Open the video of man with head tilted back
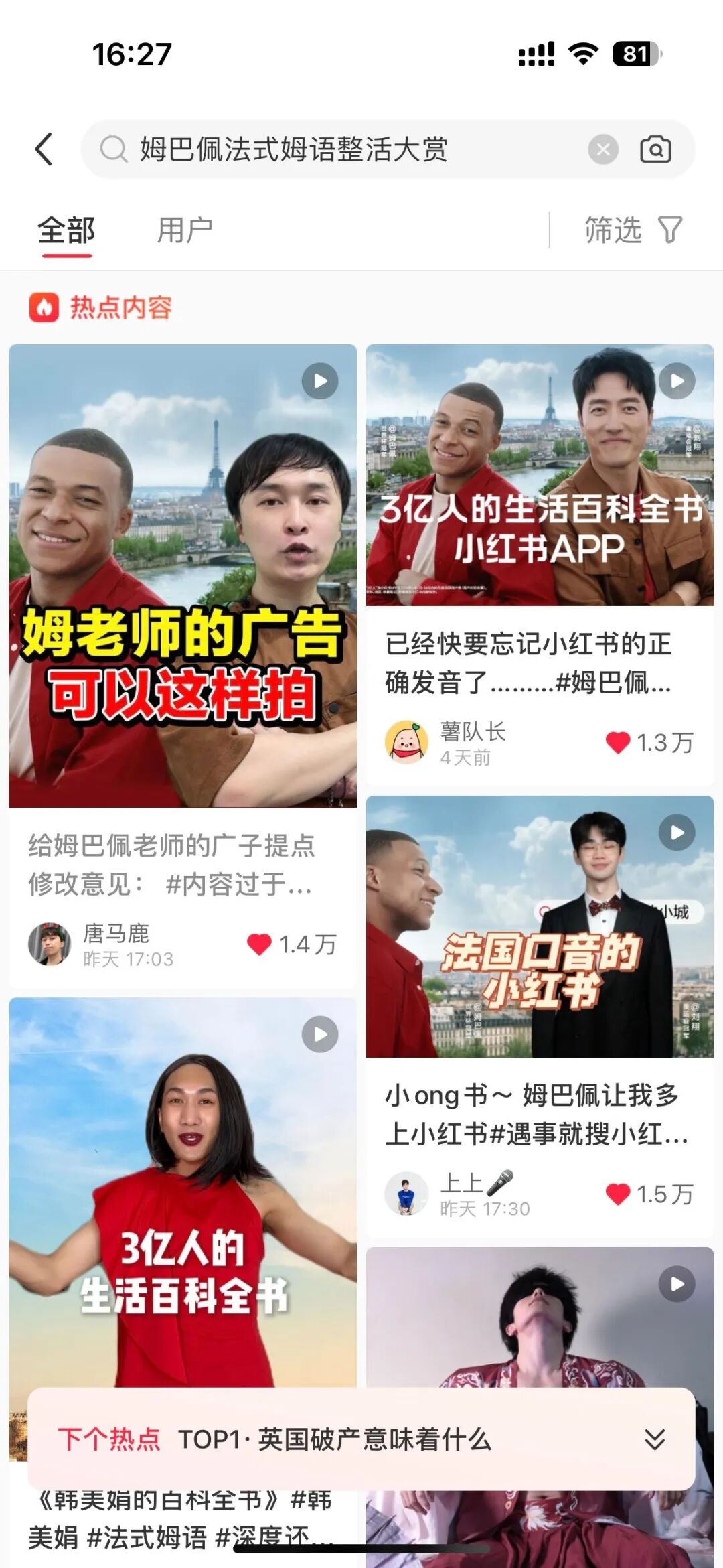The image size is (723, 1568). [x=540, y=1316]
